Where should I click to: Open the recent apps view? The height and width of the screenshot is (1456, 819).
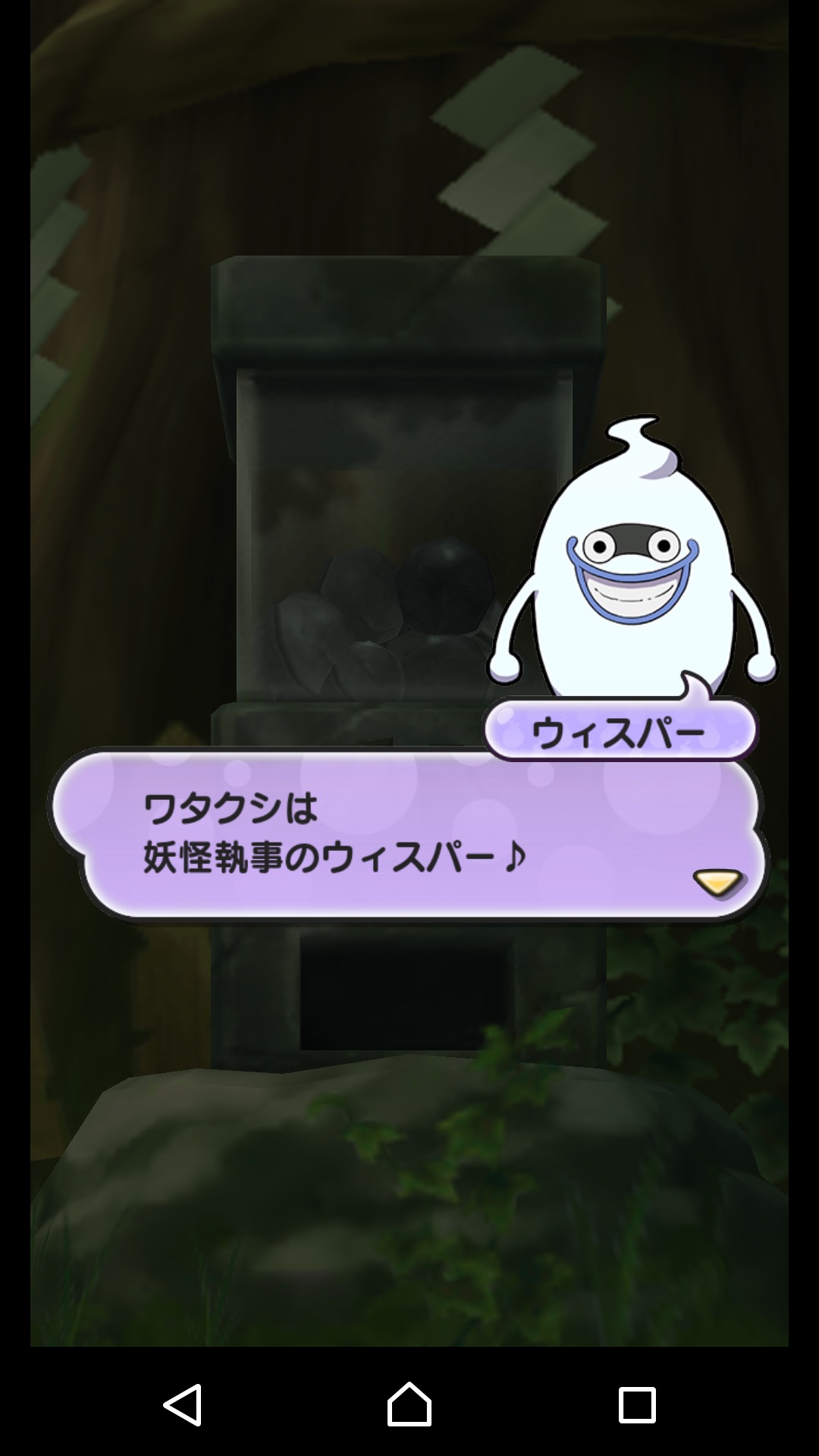click(x=637, y=1405)
